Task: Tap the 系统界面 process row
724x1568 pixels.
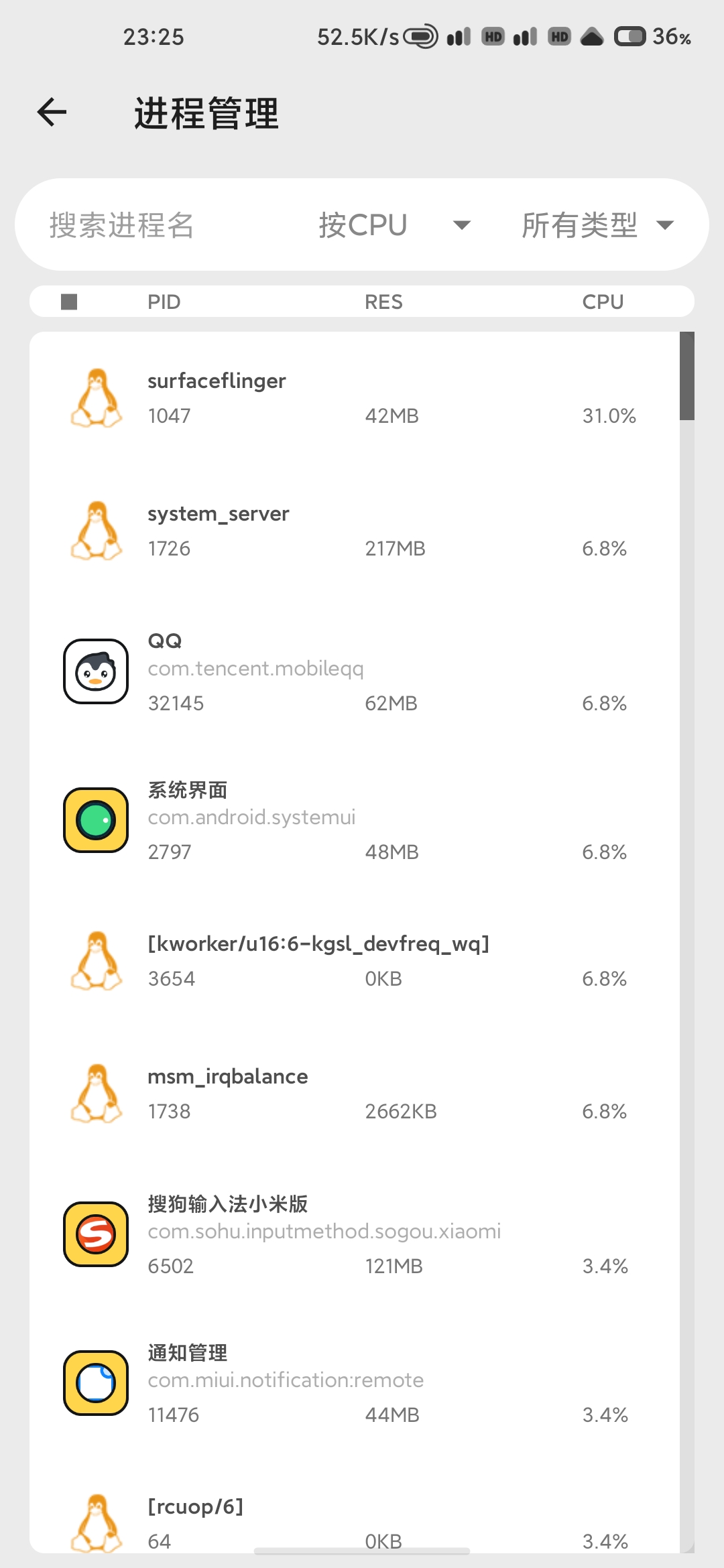Action: coord(355,820)
